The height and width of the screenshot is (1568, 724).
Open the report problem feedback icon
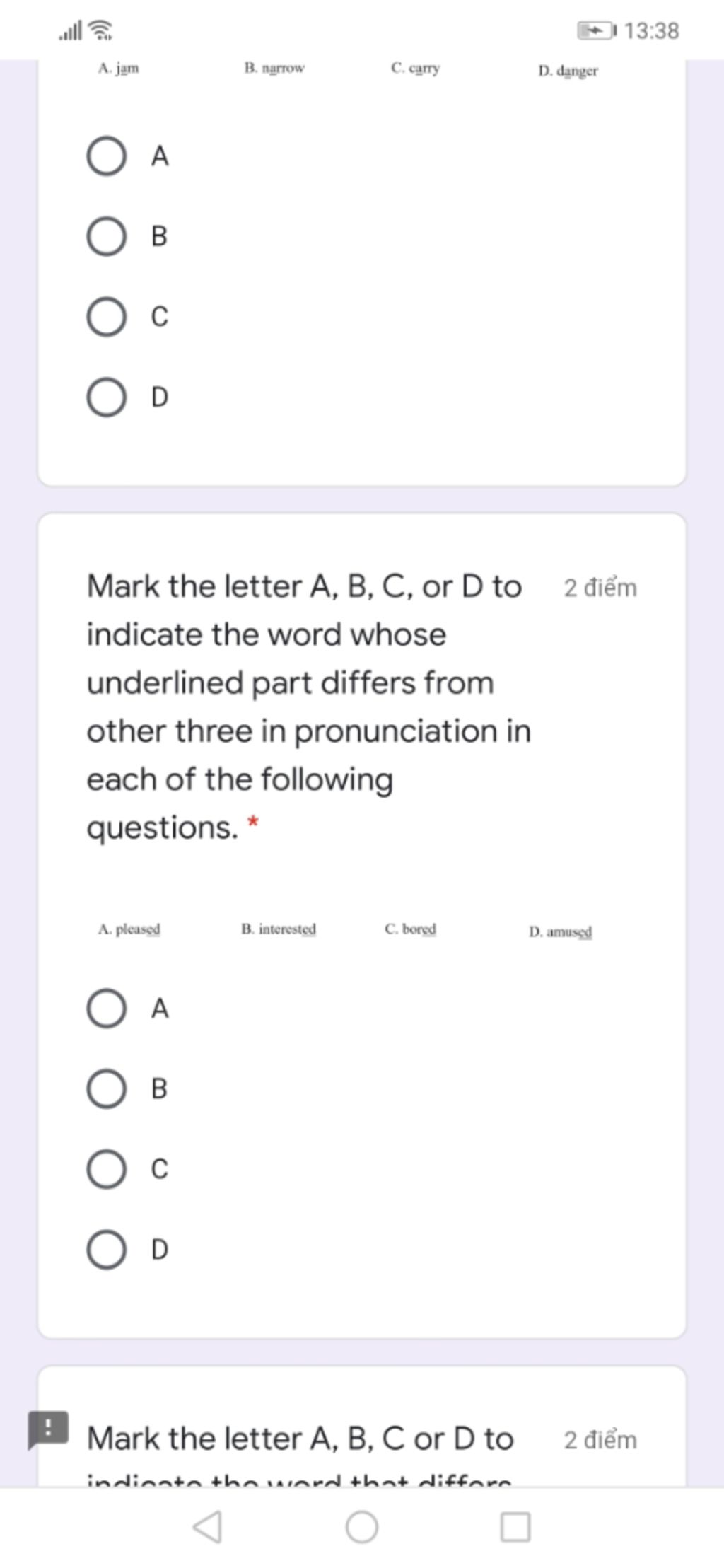click(x=47, y=1428)
